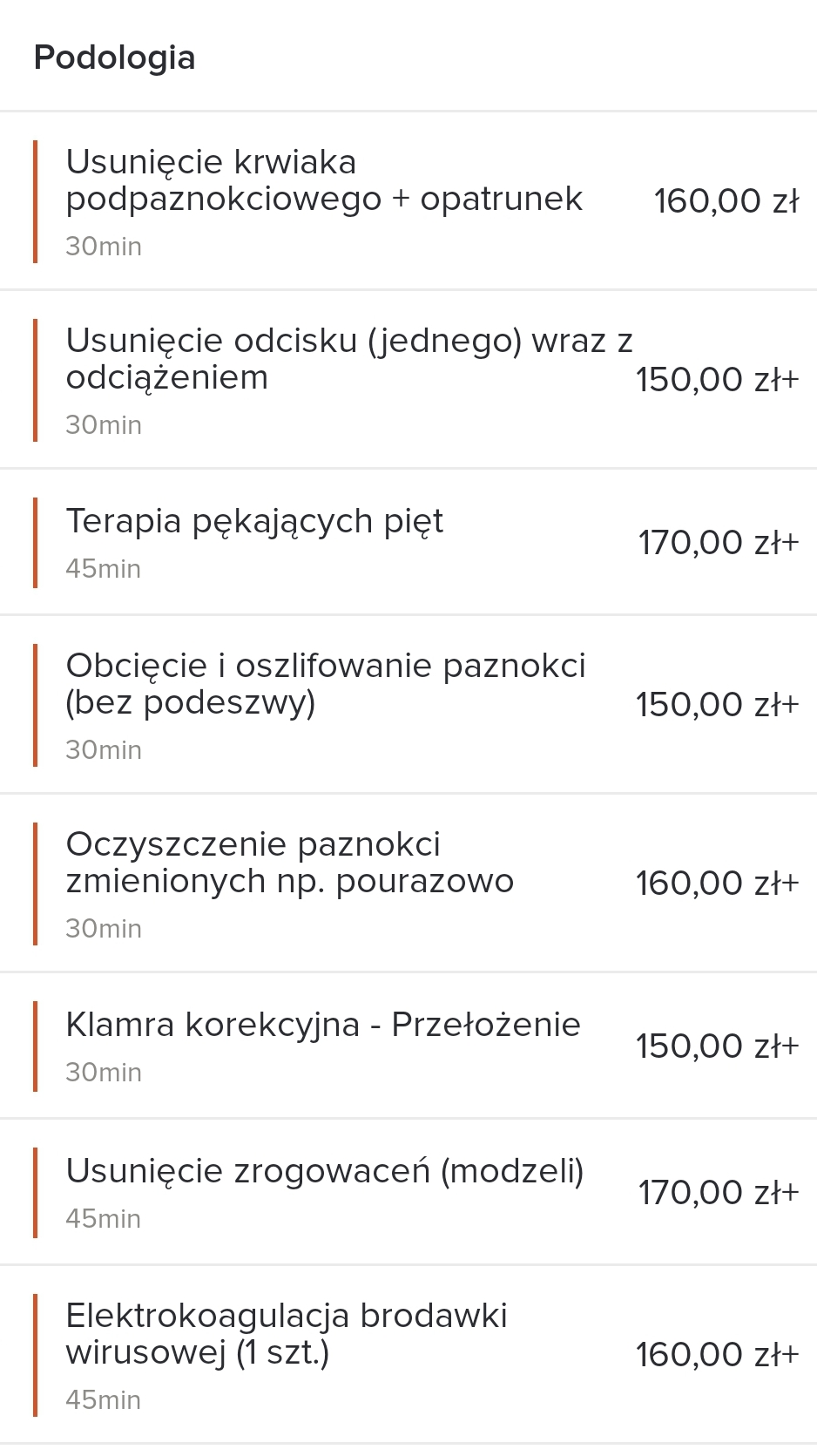The width and height of the screenshot is (817, 1456).
Task: Open Usunięcie krwiaka podpaznokciowego + opatrunek service
Action: [x=408, y=201]
